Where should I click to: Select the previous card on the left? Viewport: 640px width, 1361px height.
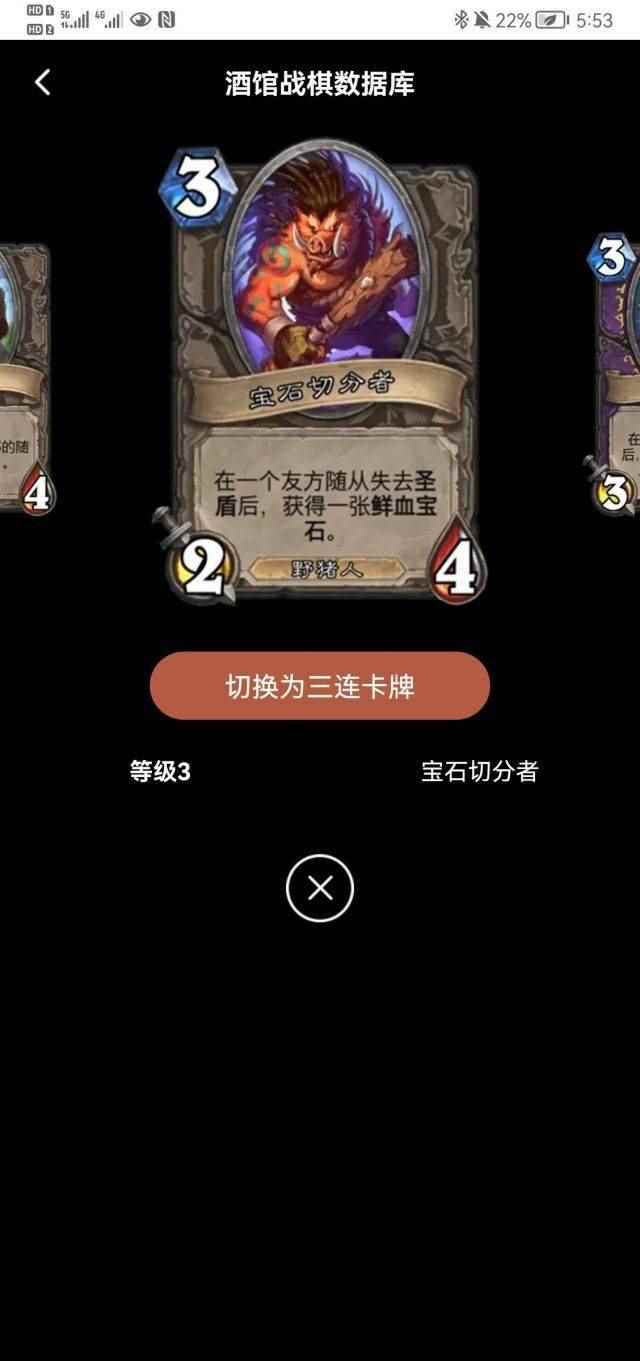click(22, 380)
